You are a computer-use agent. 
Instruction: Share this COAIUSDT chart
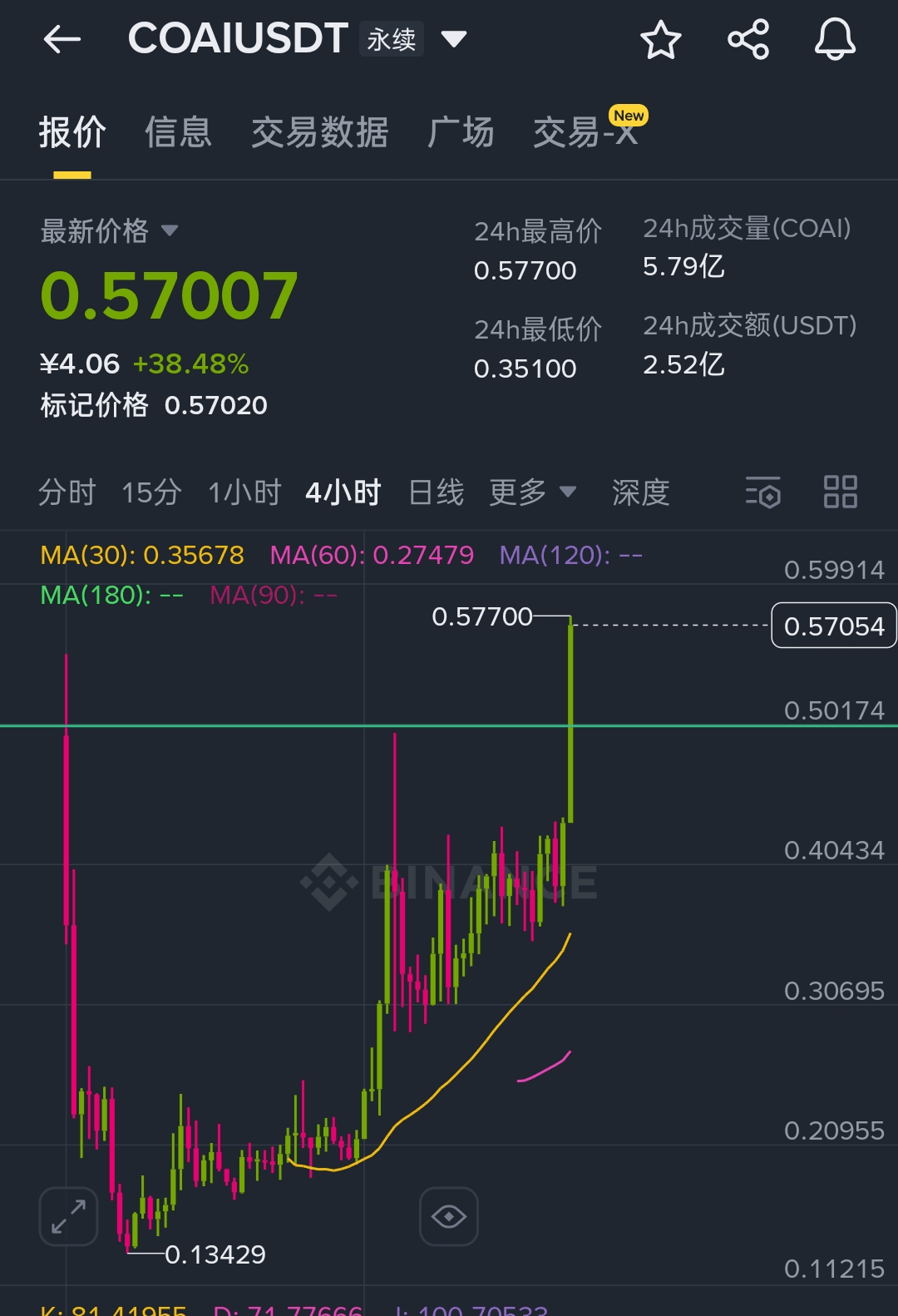click(x=748, y=40)
